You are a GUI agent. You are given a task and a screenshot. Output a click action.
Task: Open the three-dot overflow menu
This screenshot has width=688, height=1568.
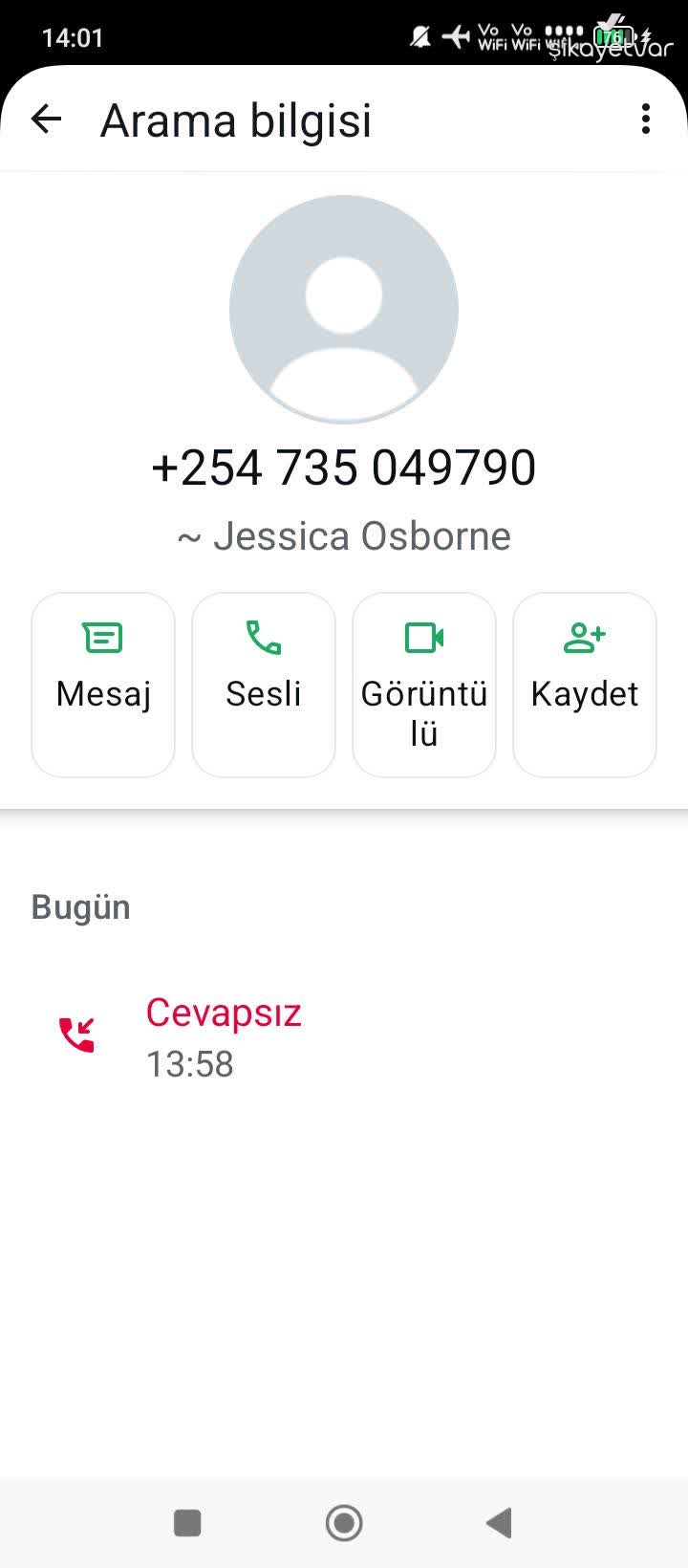coord(646,120)
